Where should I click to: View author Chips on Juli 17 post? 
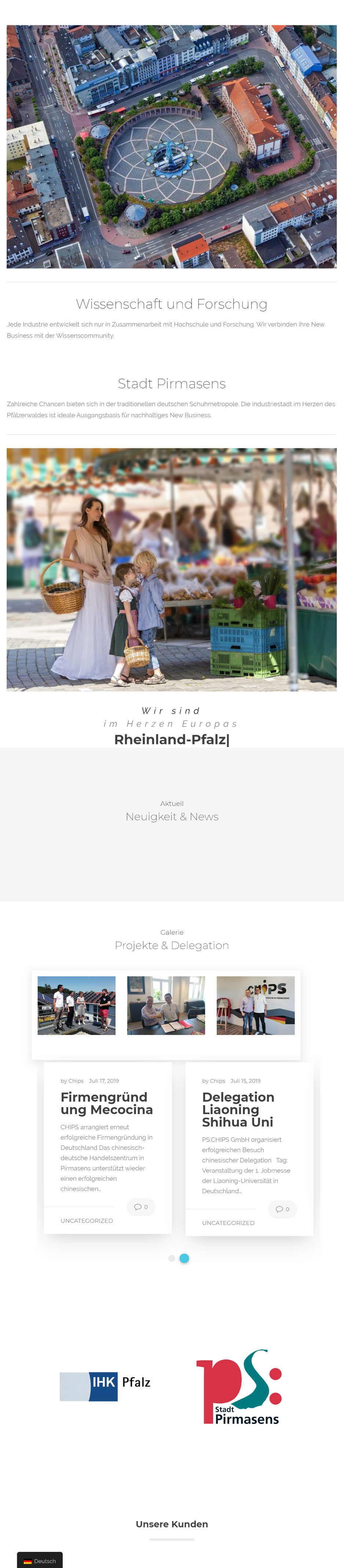(76, 1080)
